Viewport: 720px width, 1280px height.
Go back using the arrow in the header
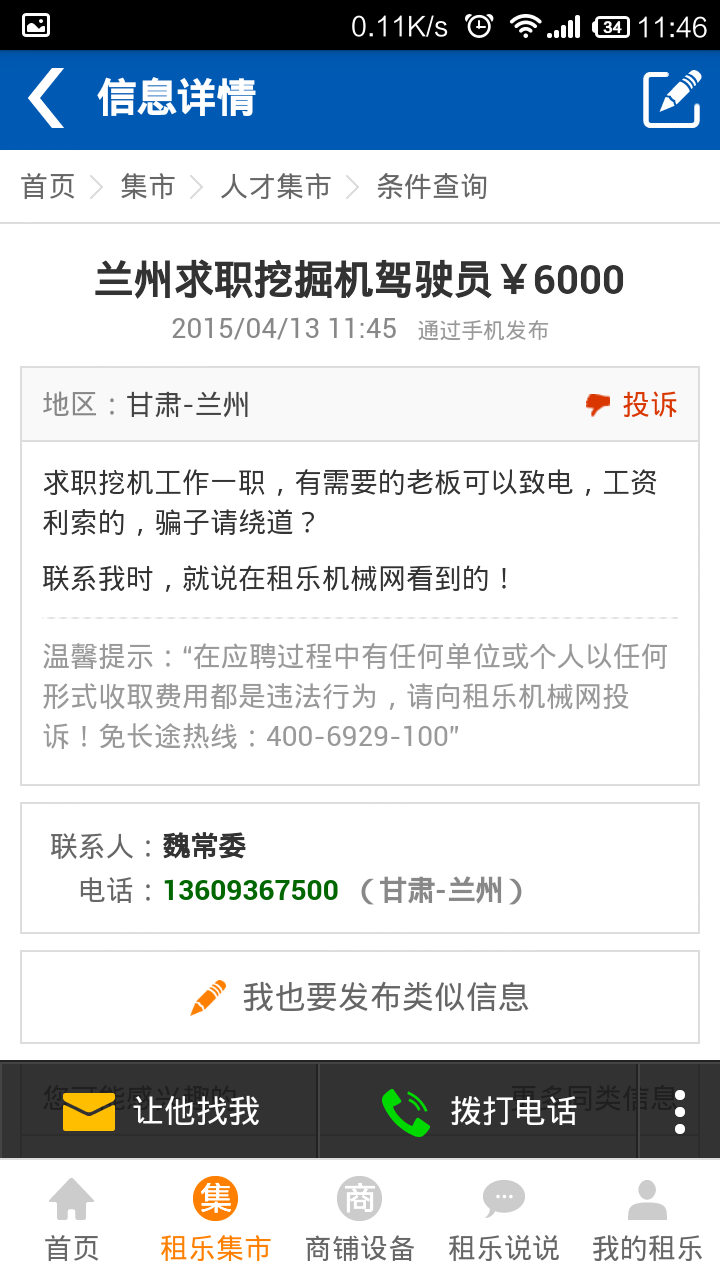coord(46,99)
